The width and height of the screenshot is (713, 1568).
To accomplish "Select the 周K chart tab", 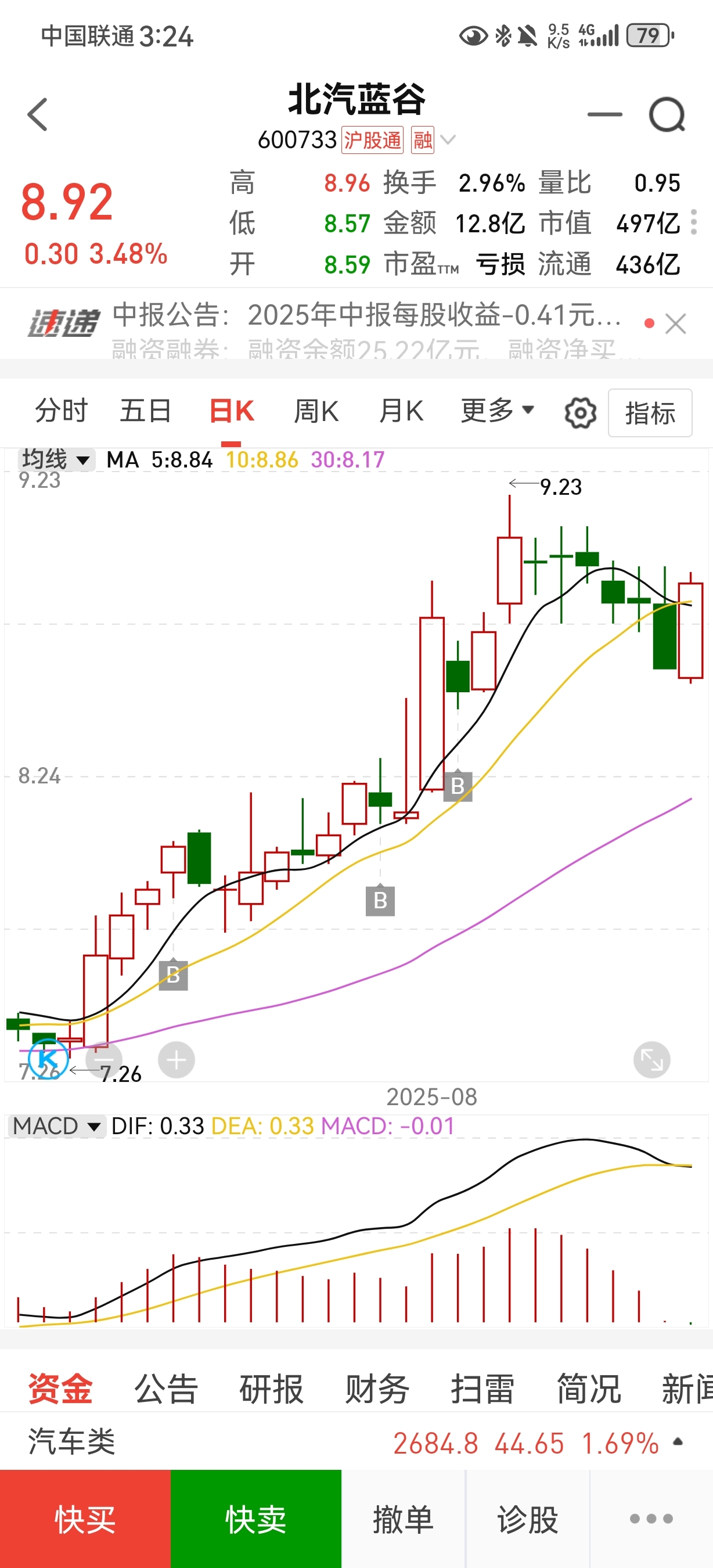I will [x=316, y=411].
